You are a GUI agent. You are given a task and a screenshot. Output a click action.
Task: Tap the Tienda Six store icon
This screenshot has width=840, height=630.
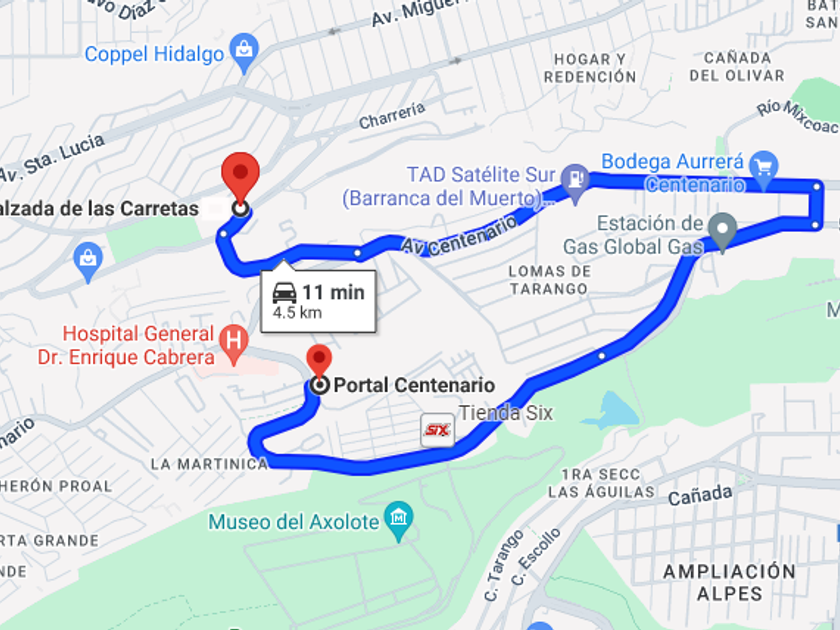pyautogui.click(x=438, y=430)
